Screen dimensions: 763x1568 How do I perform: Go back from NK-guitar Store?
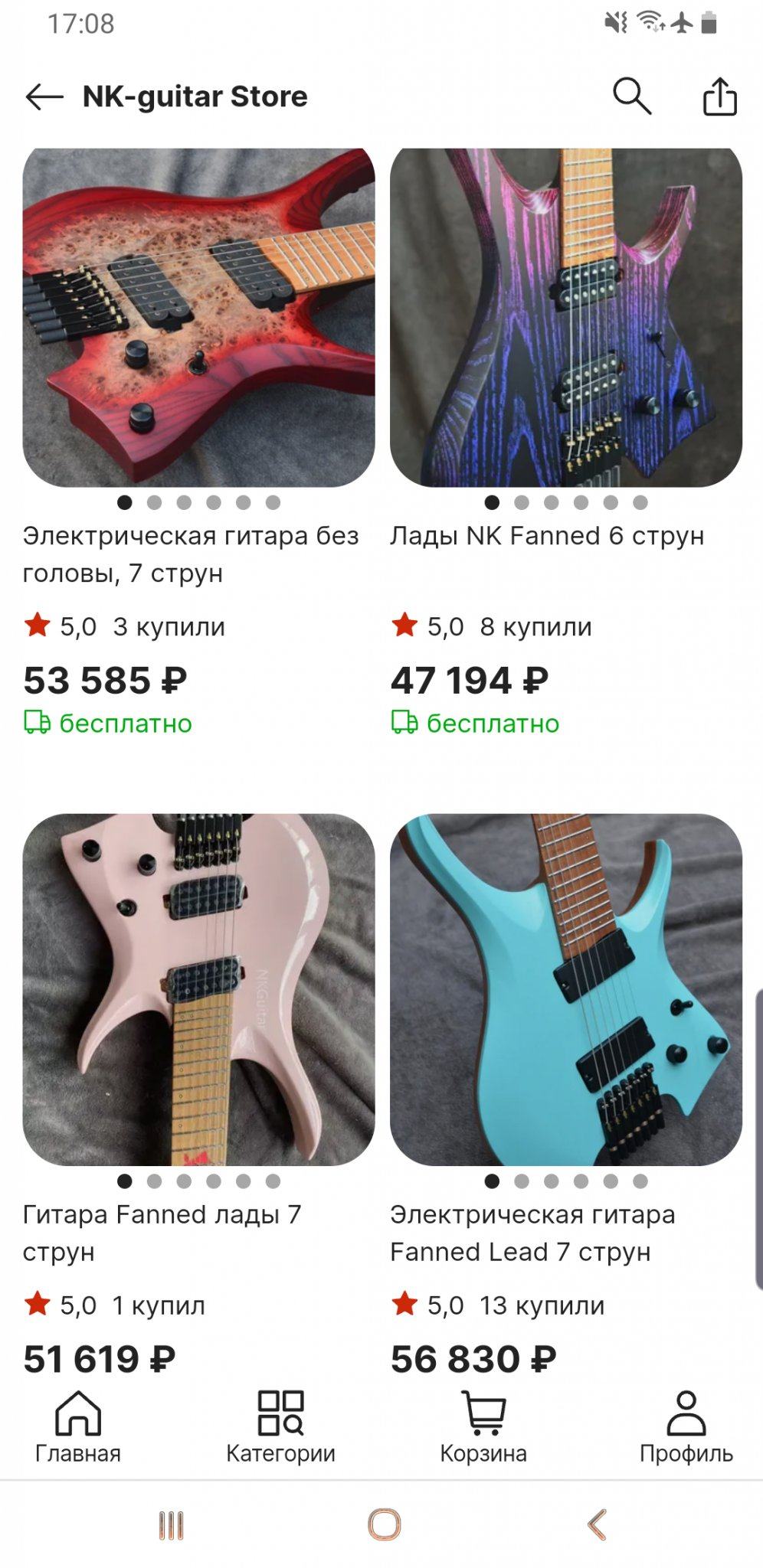tap(44, 97)
